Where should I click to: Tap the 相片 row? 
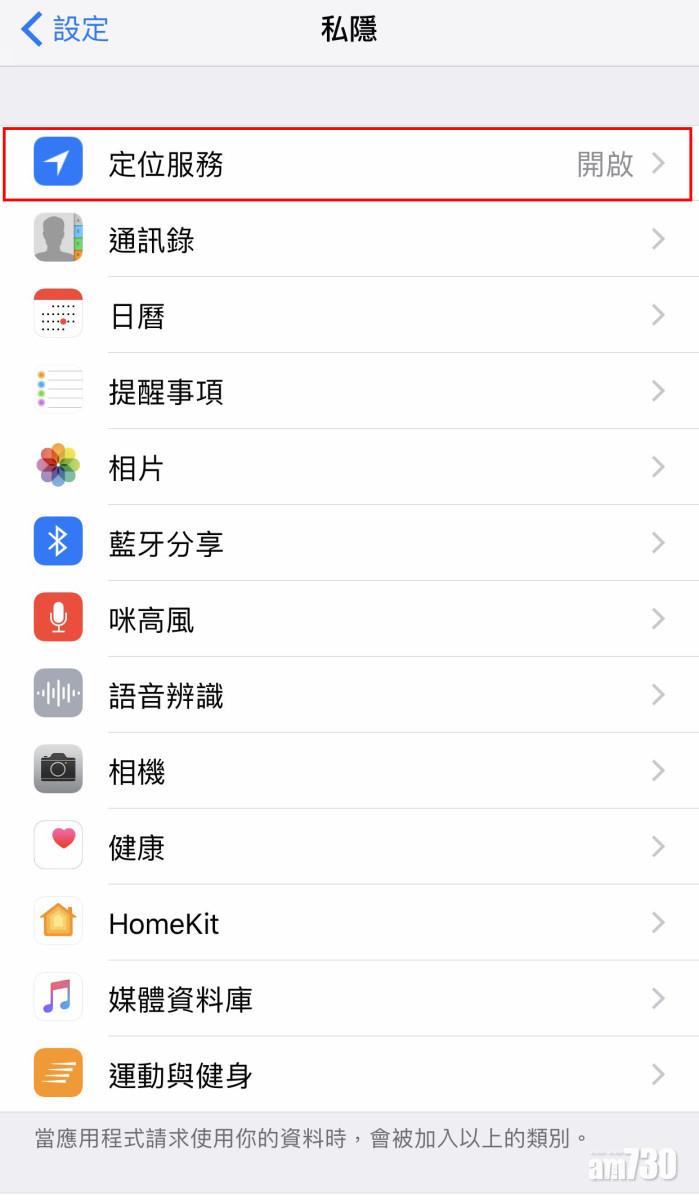point(348,468)
